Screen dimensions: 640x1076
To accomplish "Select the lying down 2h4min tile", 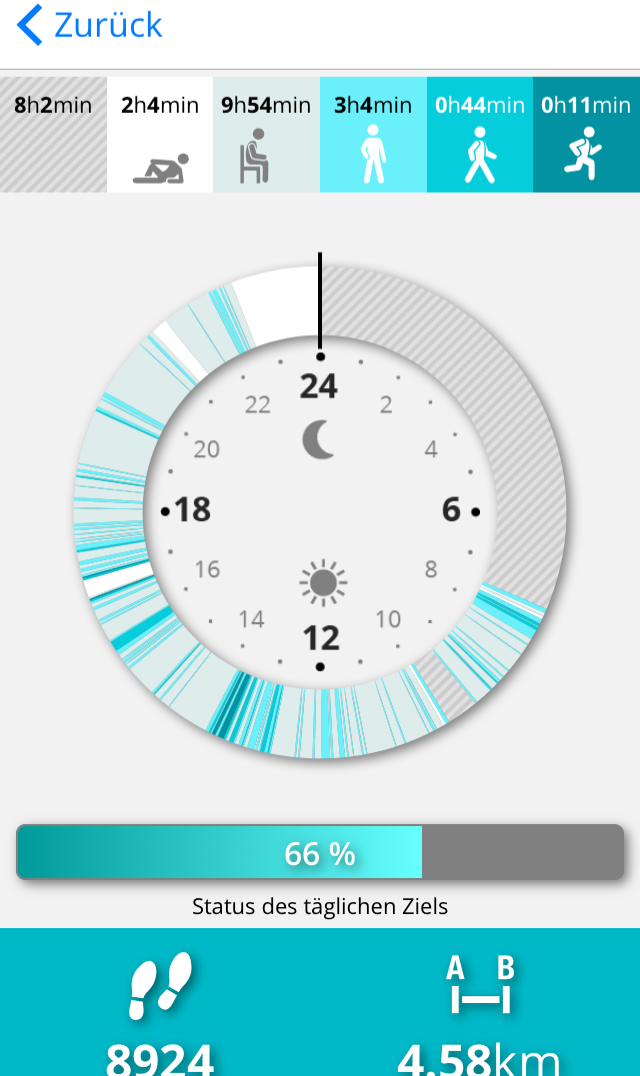I will click(160, 134).
